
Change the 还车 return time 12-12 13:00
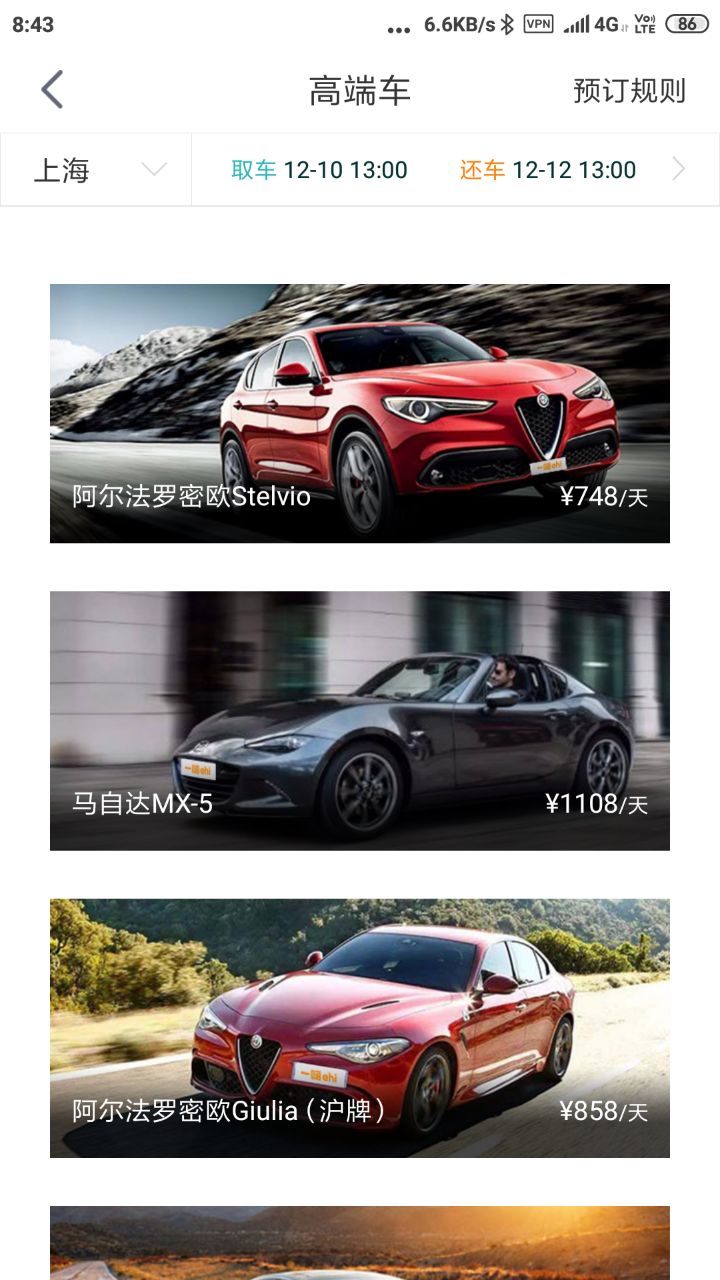[x=548, y=170]
